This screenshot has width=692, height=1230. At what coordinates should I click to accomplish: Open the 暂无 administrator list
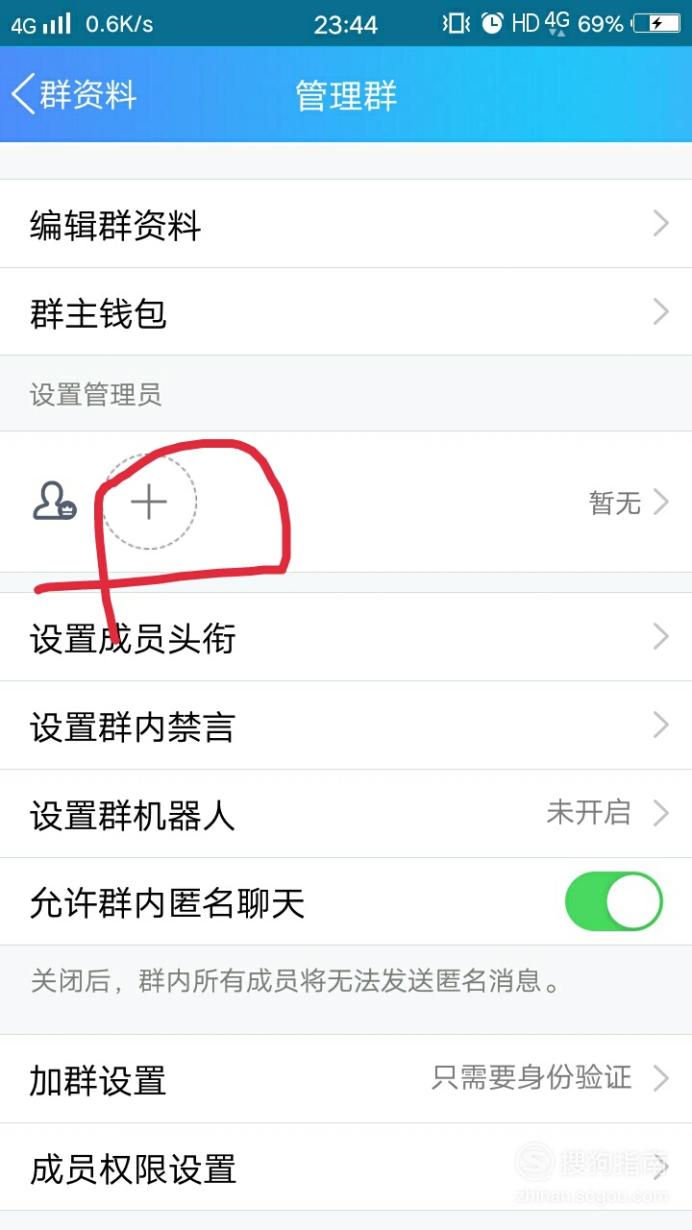point(628,502)
